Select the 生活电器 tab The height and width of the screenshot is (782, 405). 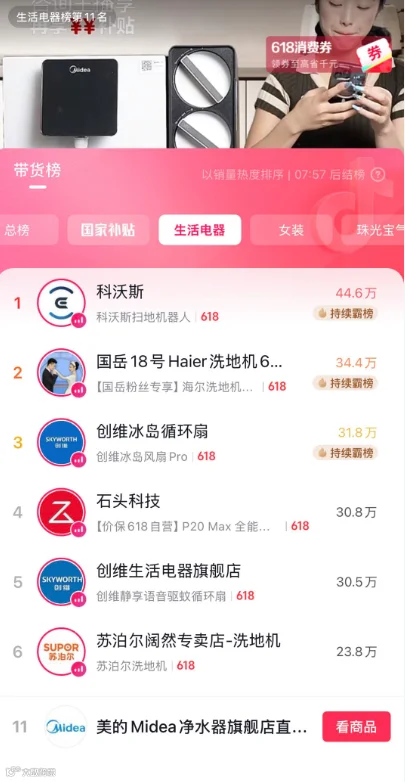point(200,230)
